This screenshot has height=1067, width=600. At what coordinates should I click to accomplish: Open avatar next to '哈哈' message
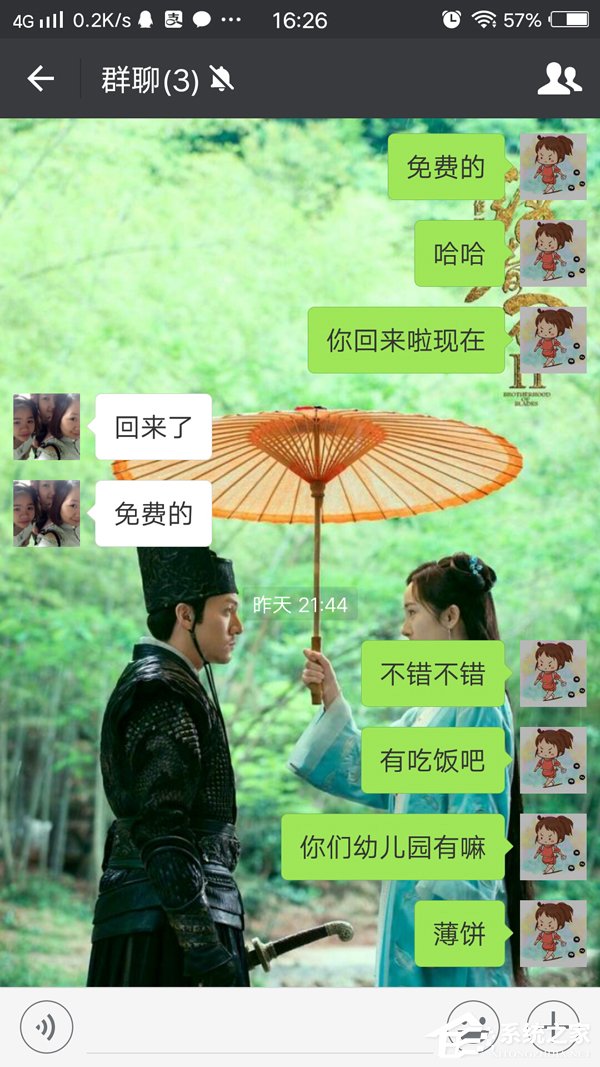[553, 254]
